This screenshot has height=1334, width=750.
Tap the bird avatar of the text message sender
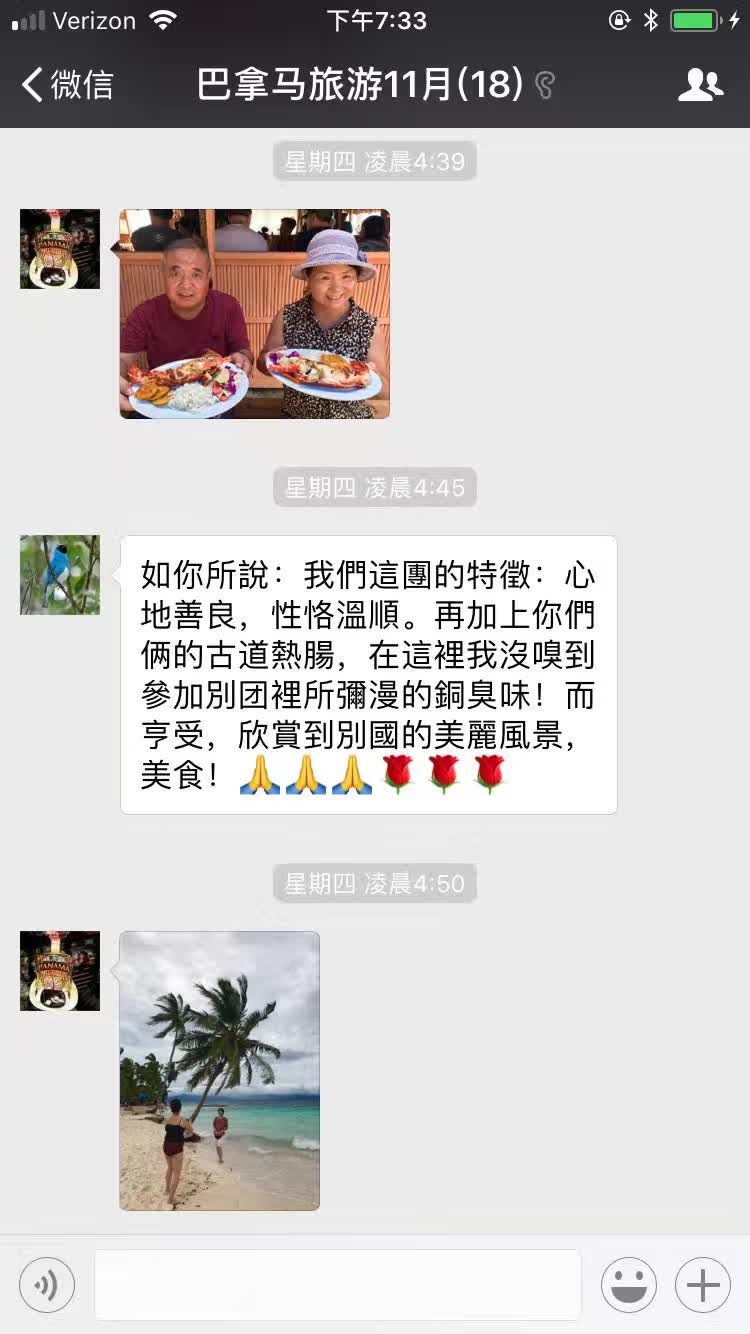[60, 575]
